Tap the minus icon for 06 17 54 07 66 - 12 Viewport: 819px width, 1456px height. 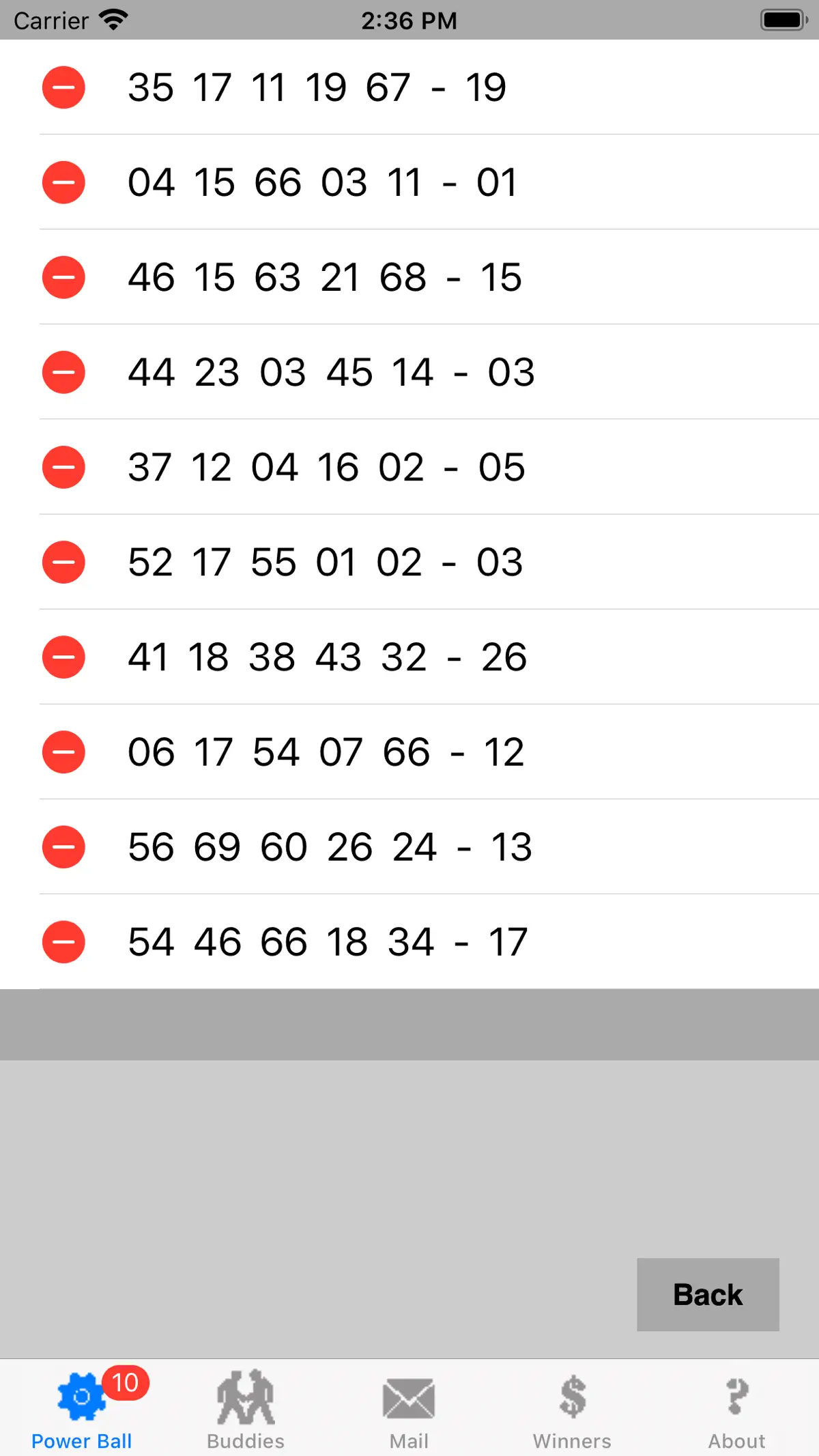63,752
